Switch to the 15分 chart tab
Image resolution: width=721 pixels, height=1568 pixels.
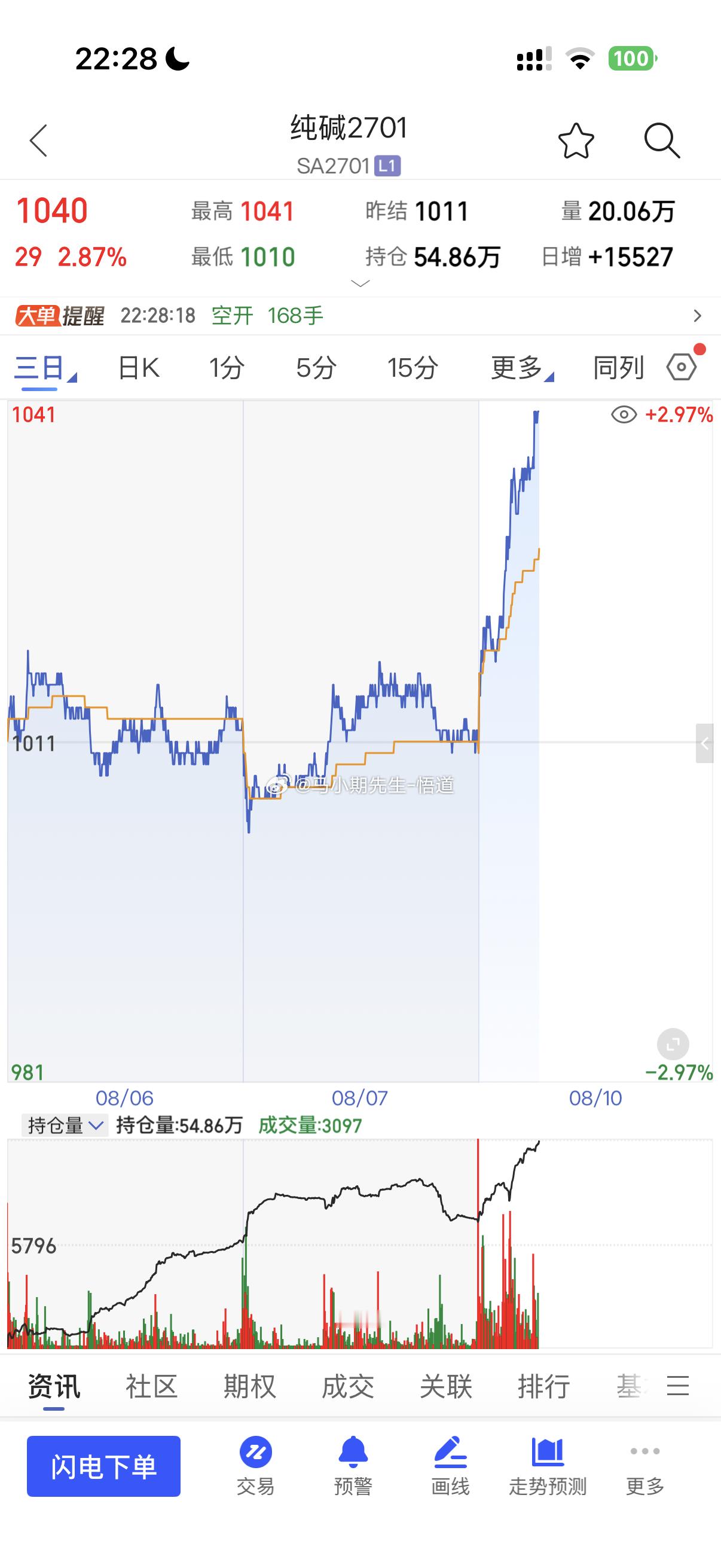pos(413,368)
